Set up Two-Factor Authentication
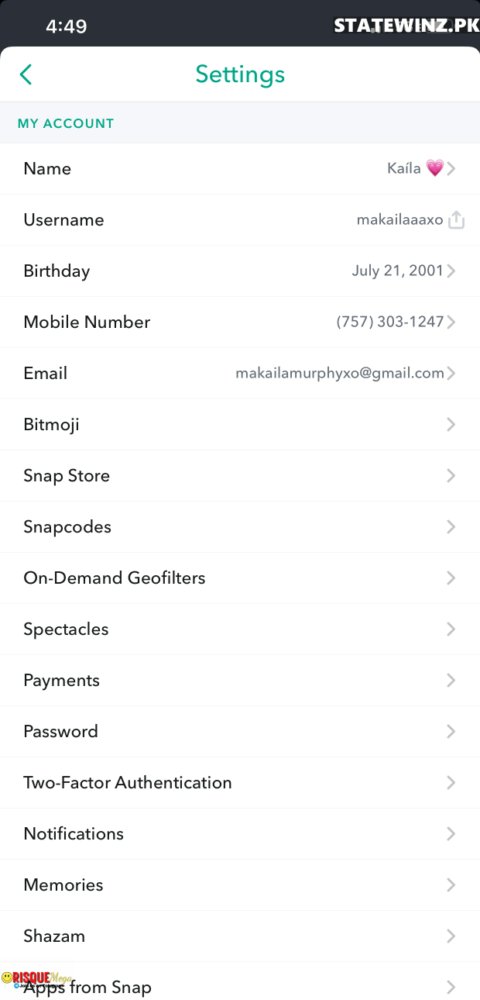 pyautogui.click(x=240, y=783)
